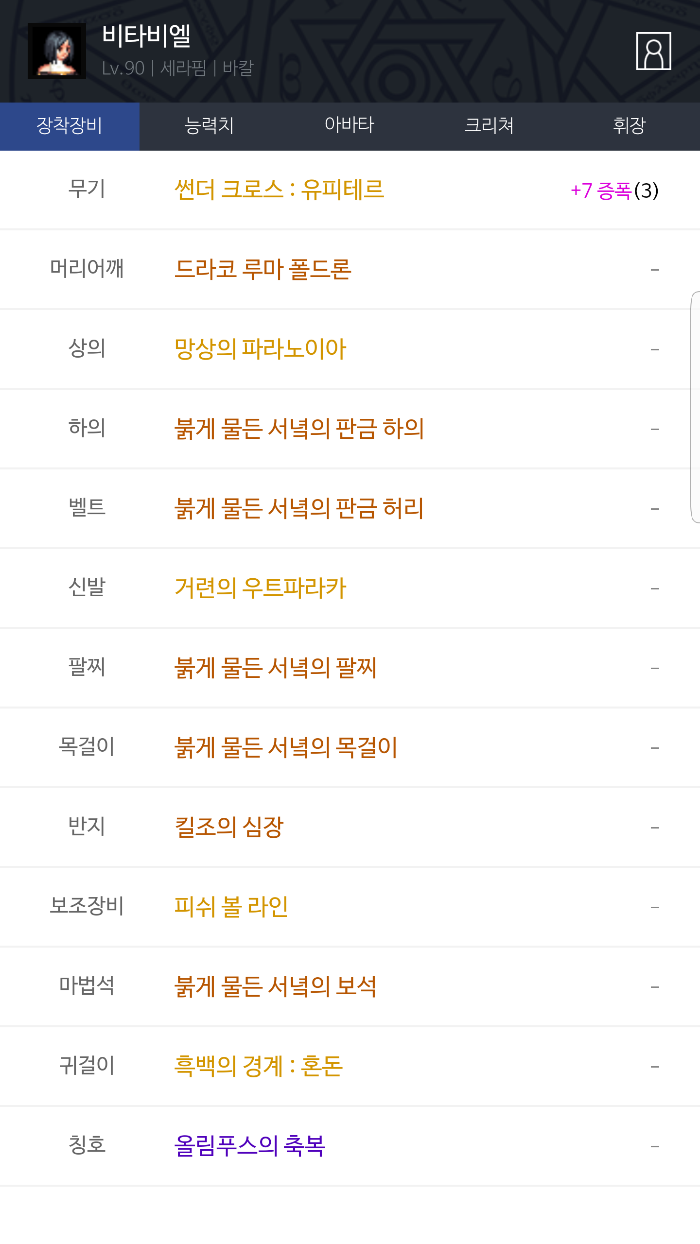The width and height of the screenshot is (700, 1244).
Task: Open 붉게 물든 서녘의 판금 허리
Action: coord(299,508)
